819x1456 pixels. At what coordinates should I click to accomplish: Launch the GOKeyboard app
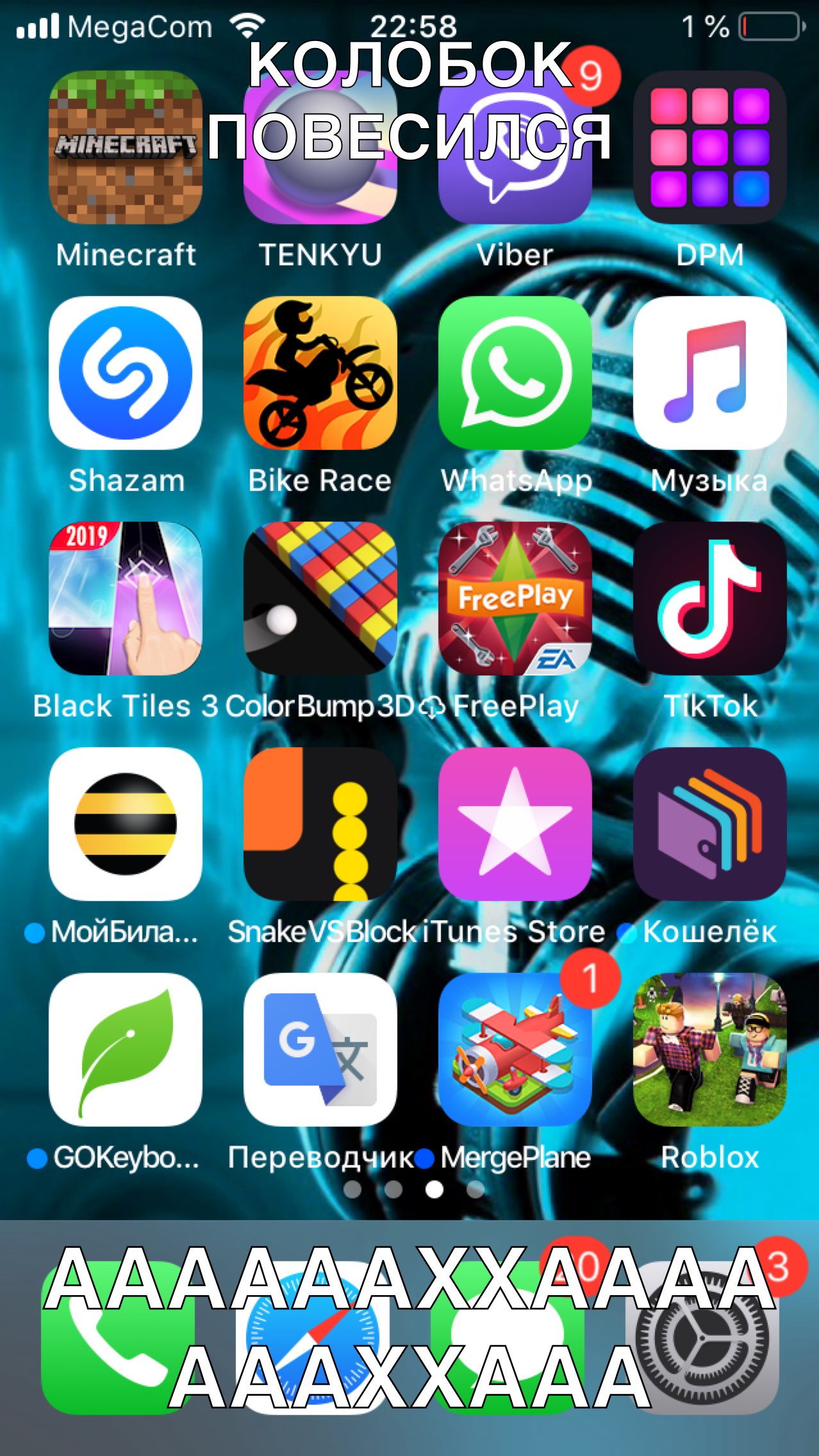[x=126, y=1050]
